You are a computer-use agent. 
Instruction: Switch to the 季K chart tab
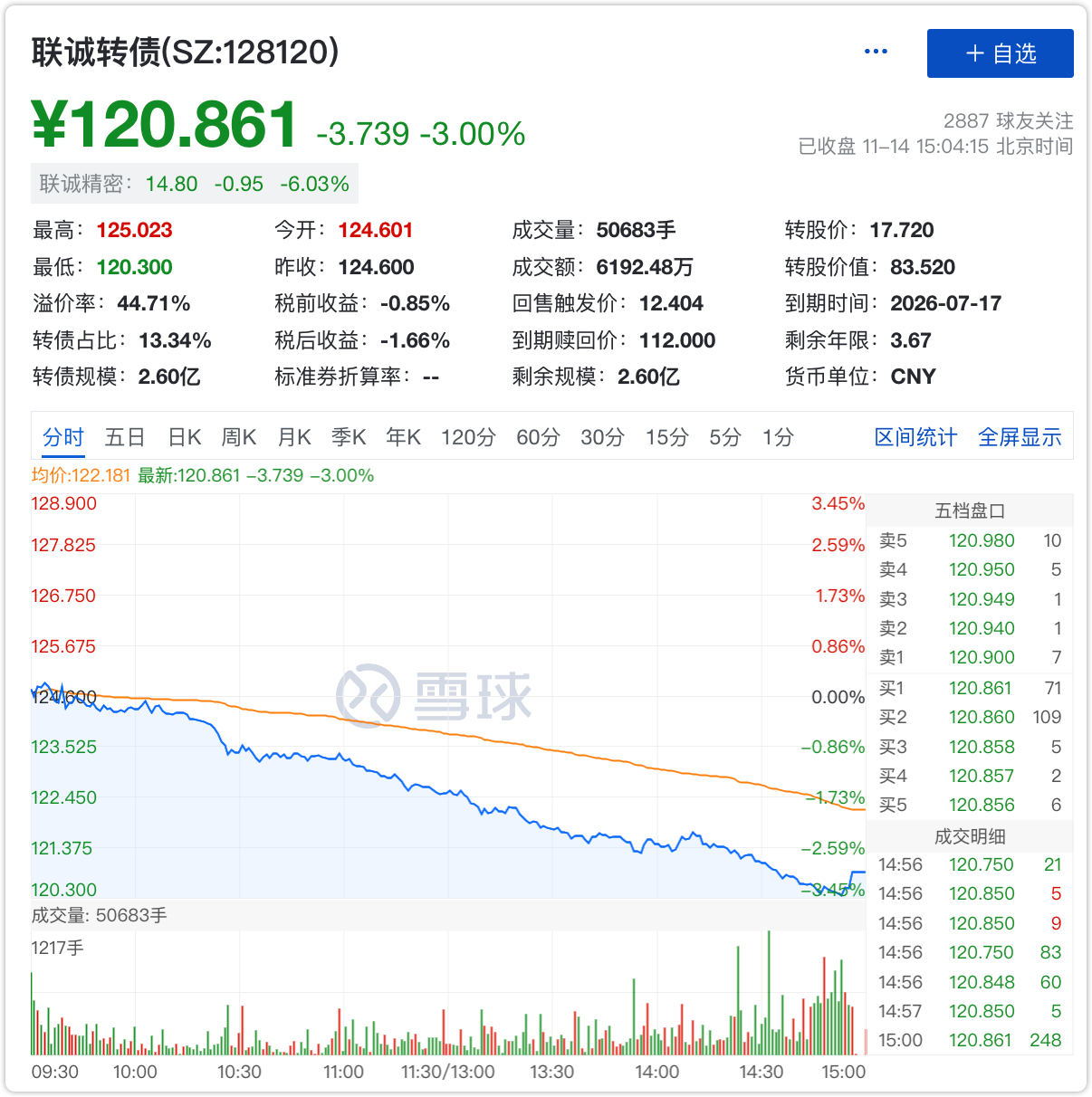pos(349,437)
